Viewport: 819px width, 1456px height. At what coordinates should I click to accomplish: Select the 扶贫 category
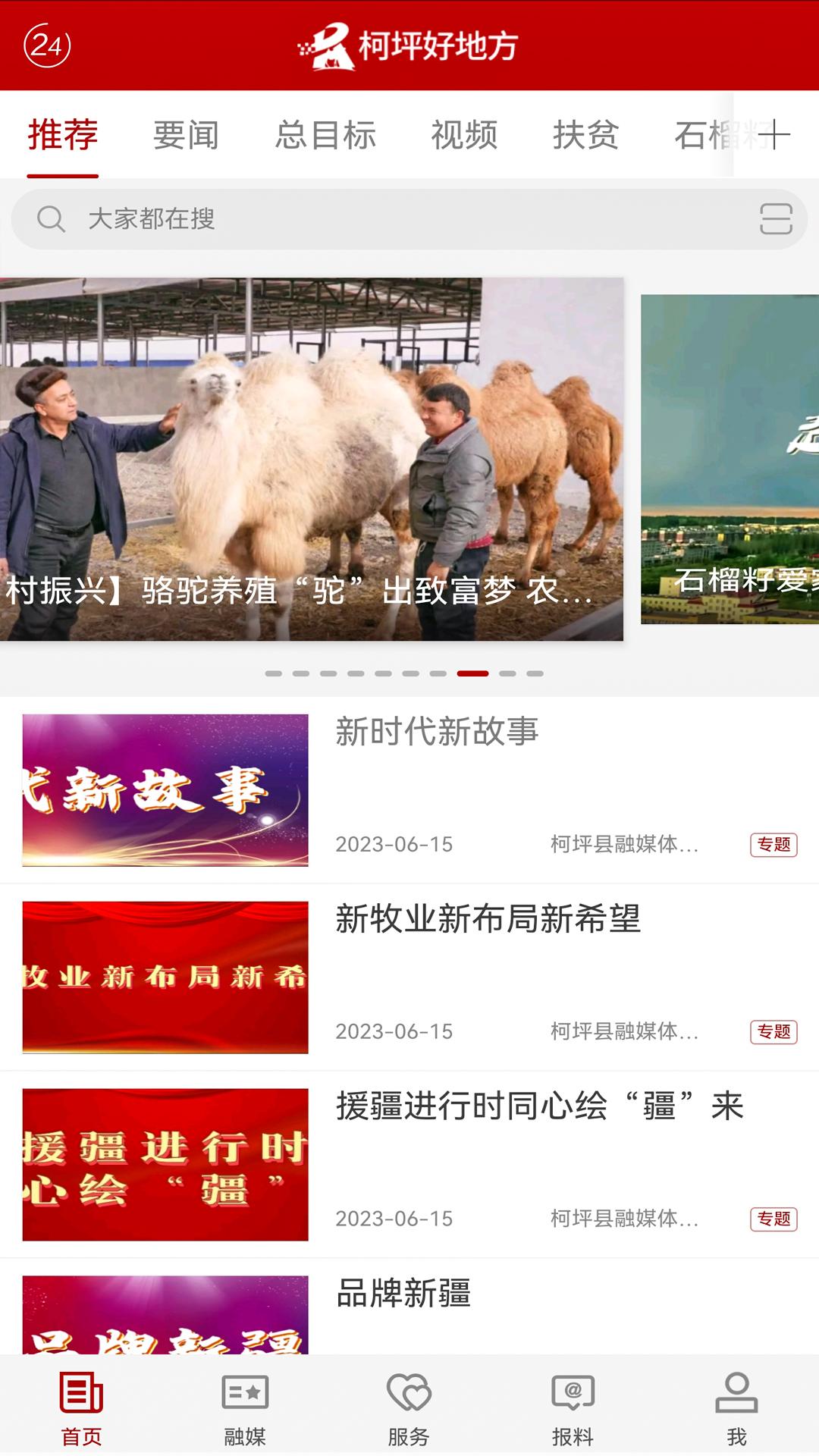click(x=585, y=135)
